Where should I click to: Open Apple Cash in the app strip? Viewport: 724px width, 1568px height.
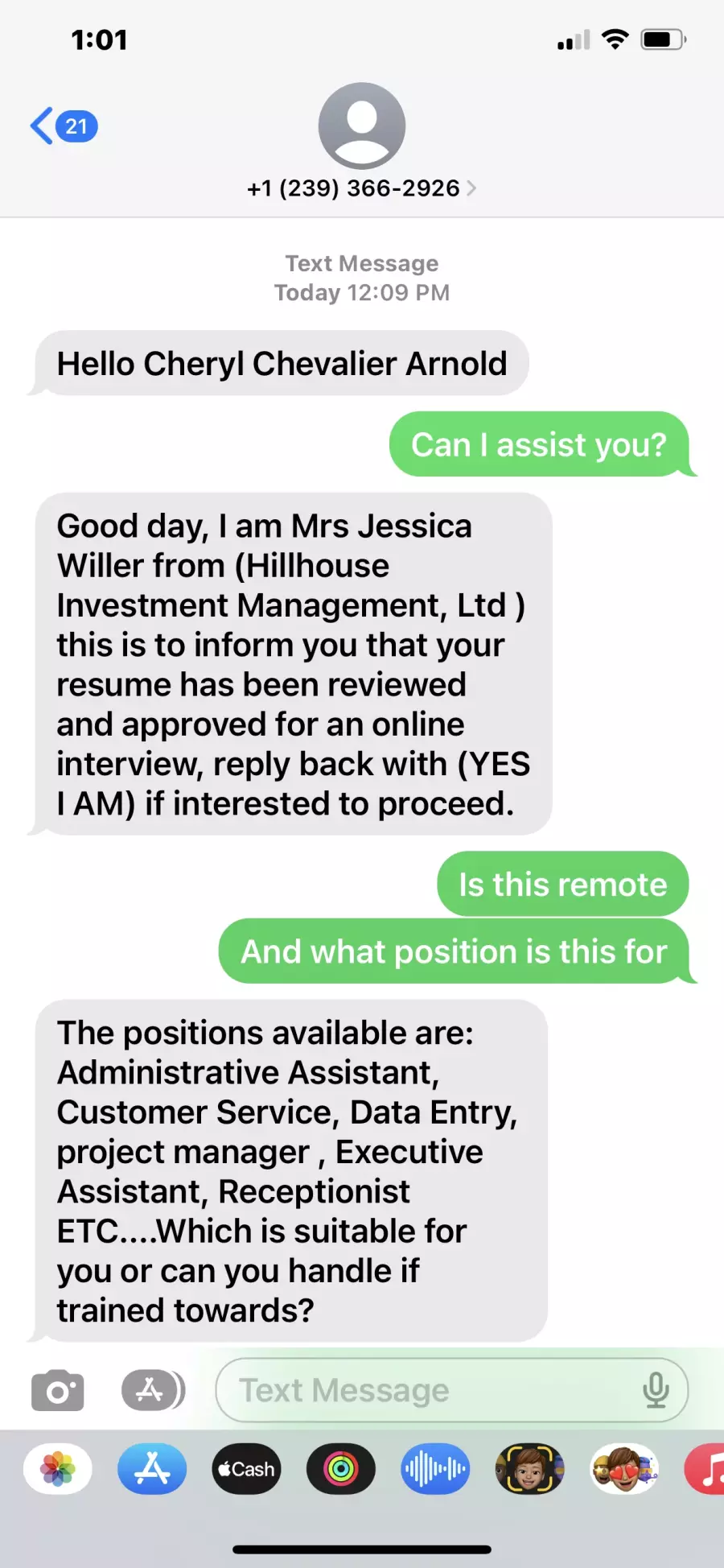click(x=246, y=1469)
